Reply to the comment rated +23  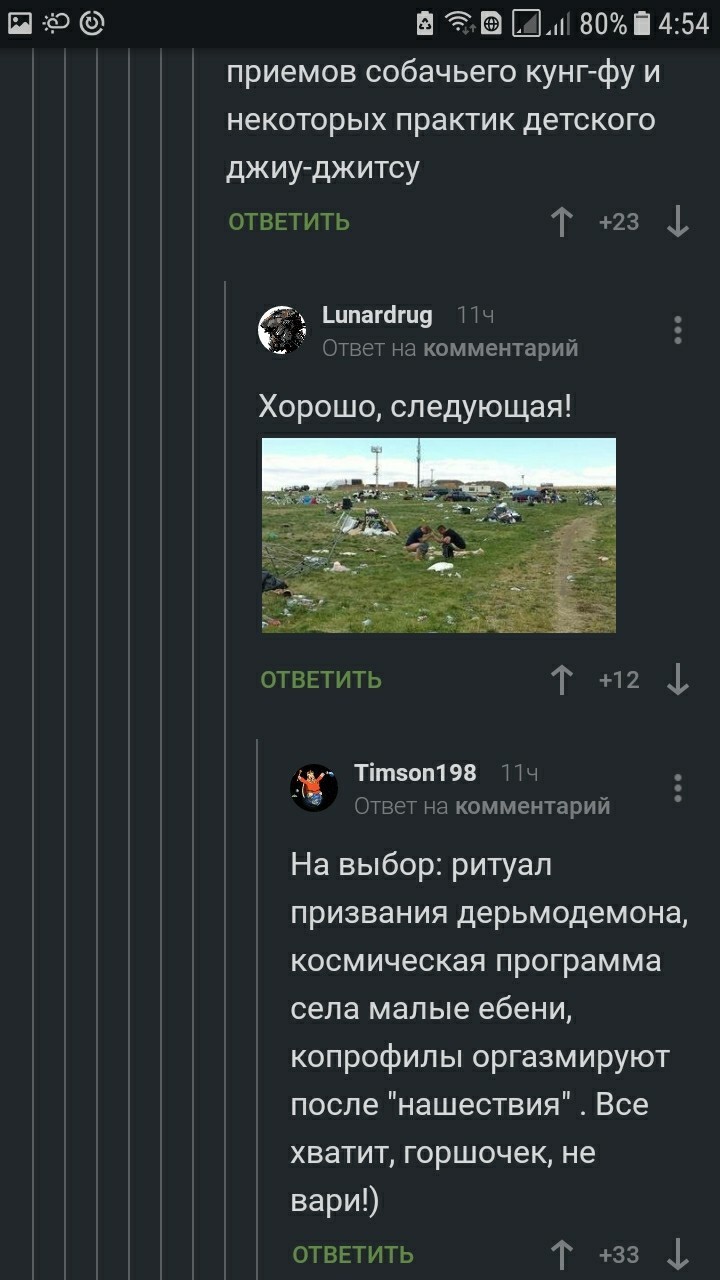[289, 222]
